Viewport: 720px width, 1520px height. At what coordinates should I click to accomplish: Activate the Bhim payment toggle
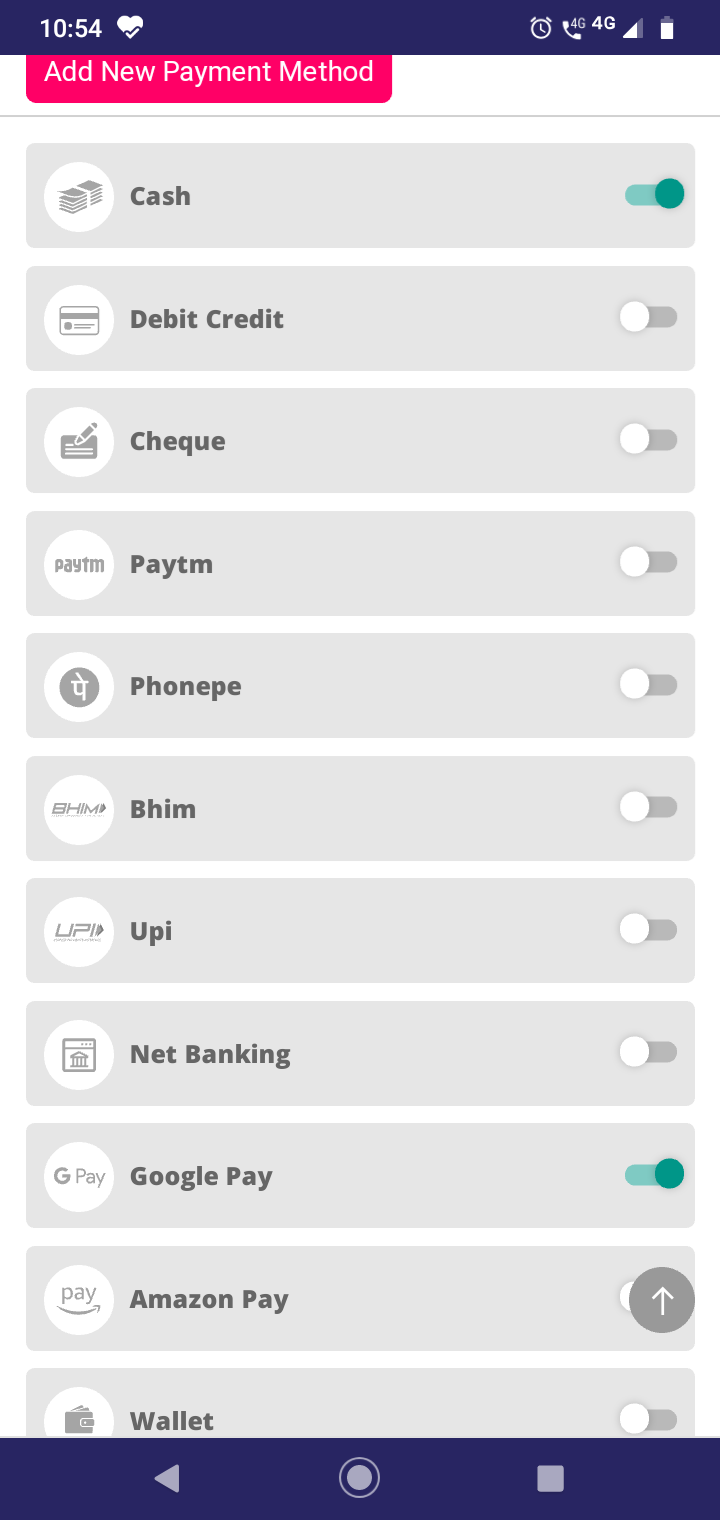pos(648,807)
